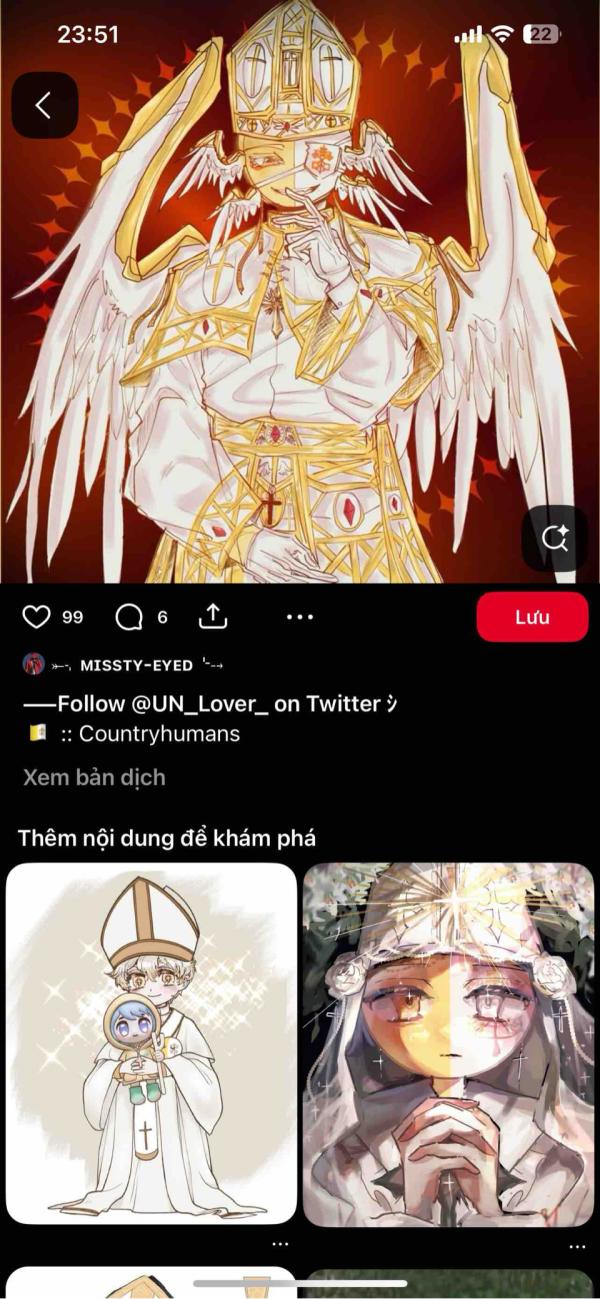Tap the red Lưu save button
Image resolution: width=600 pixels, height=1299 pixels.
[x=532, y=617]
